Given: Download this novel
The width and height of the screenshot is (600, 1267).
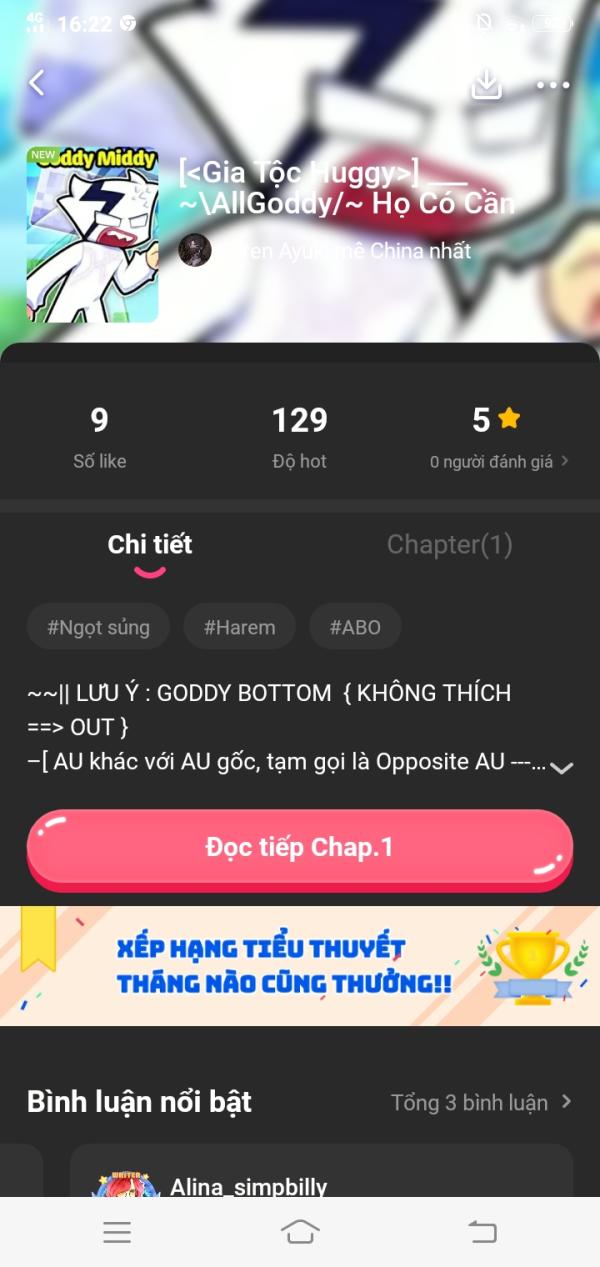Looking at the screenshot, I should (486, 84).
